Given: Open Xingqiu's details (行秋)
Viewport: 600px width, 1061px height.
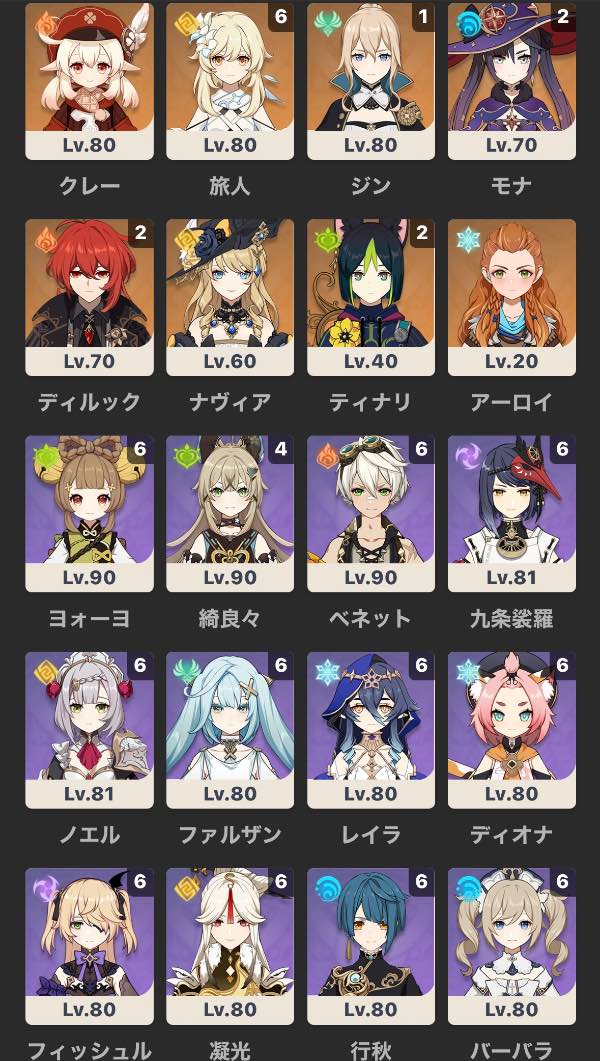Looking at the screenshot, I should click(x=371, y=946).
